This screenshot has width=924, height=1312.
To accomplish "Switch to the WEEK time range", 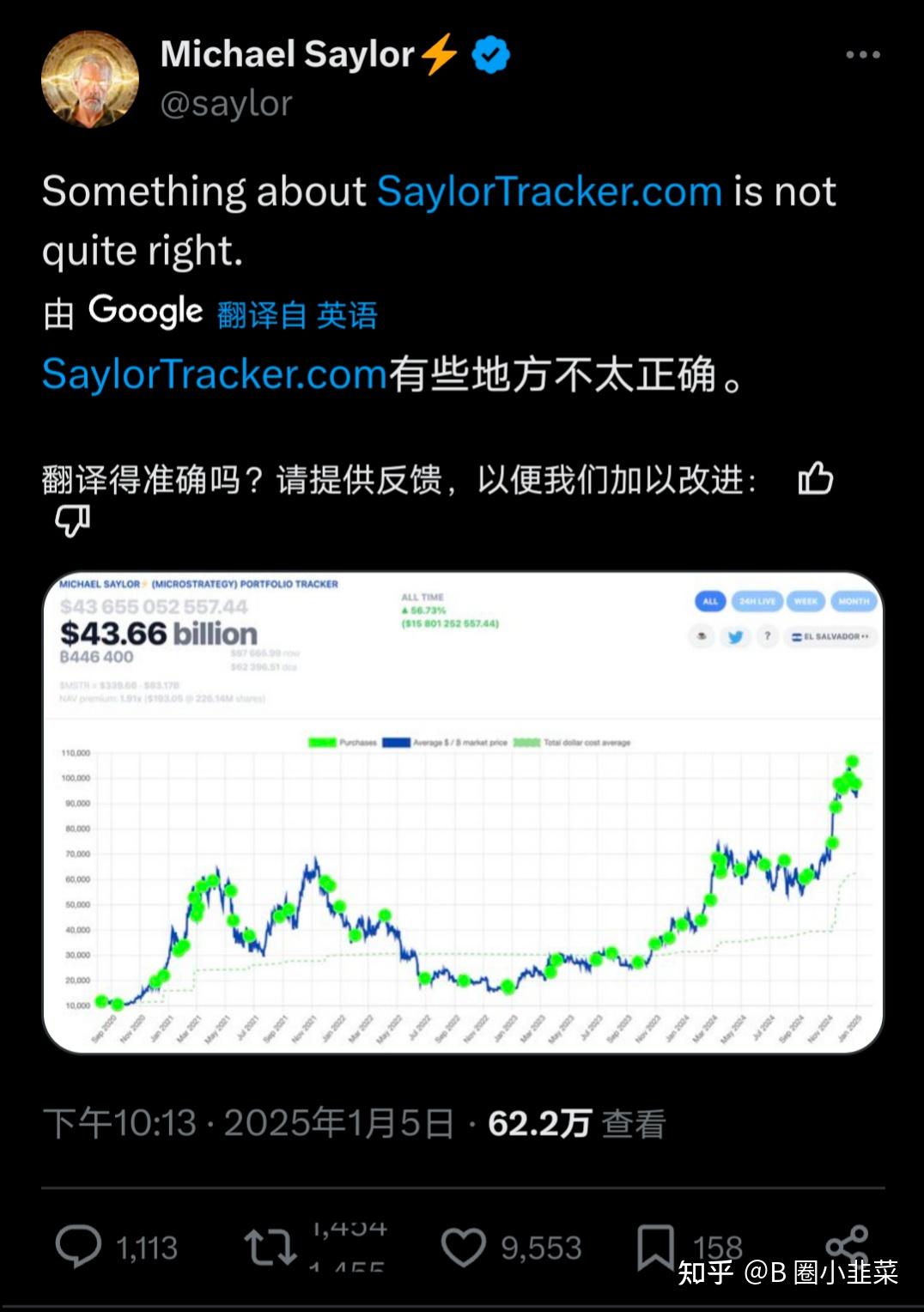I will click(805, 602).
